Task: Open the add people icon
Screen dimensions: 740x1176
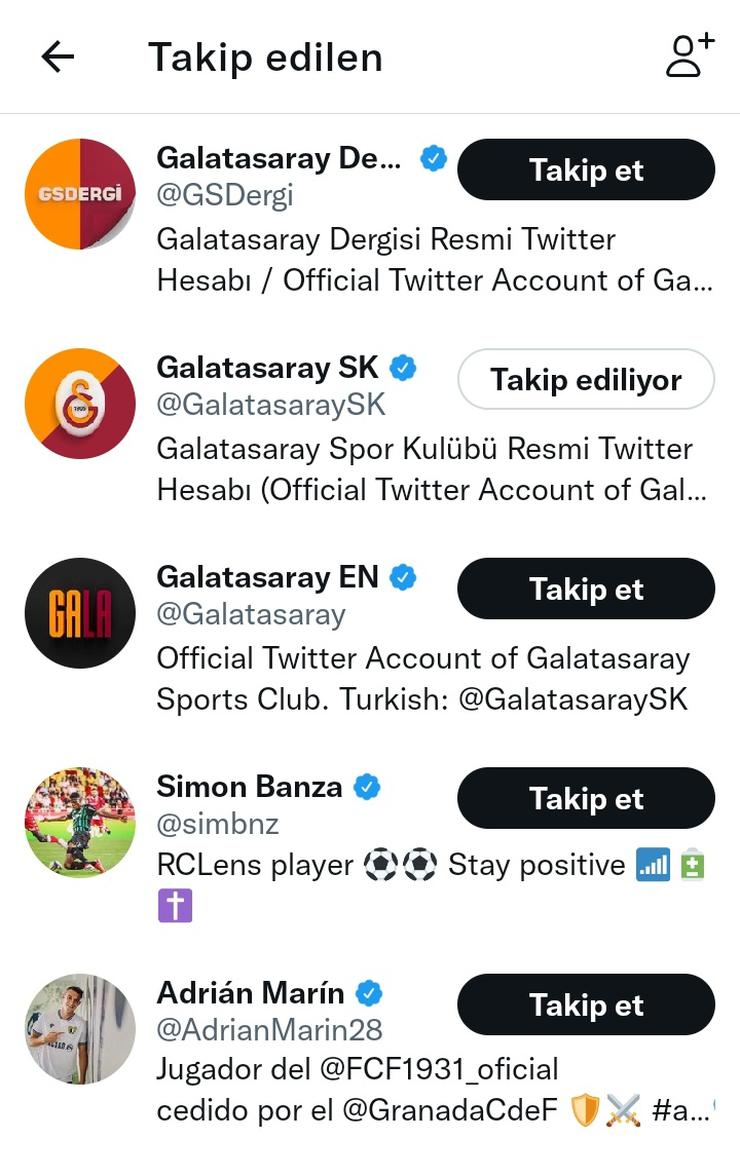Action: 690,56
